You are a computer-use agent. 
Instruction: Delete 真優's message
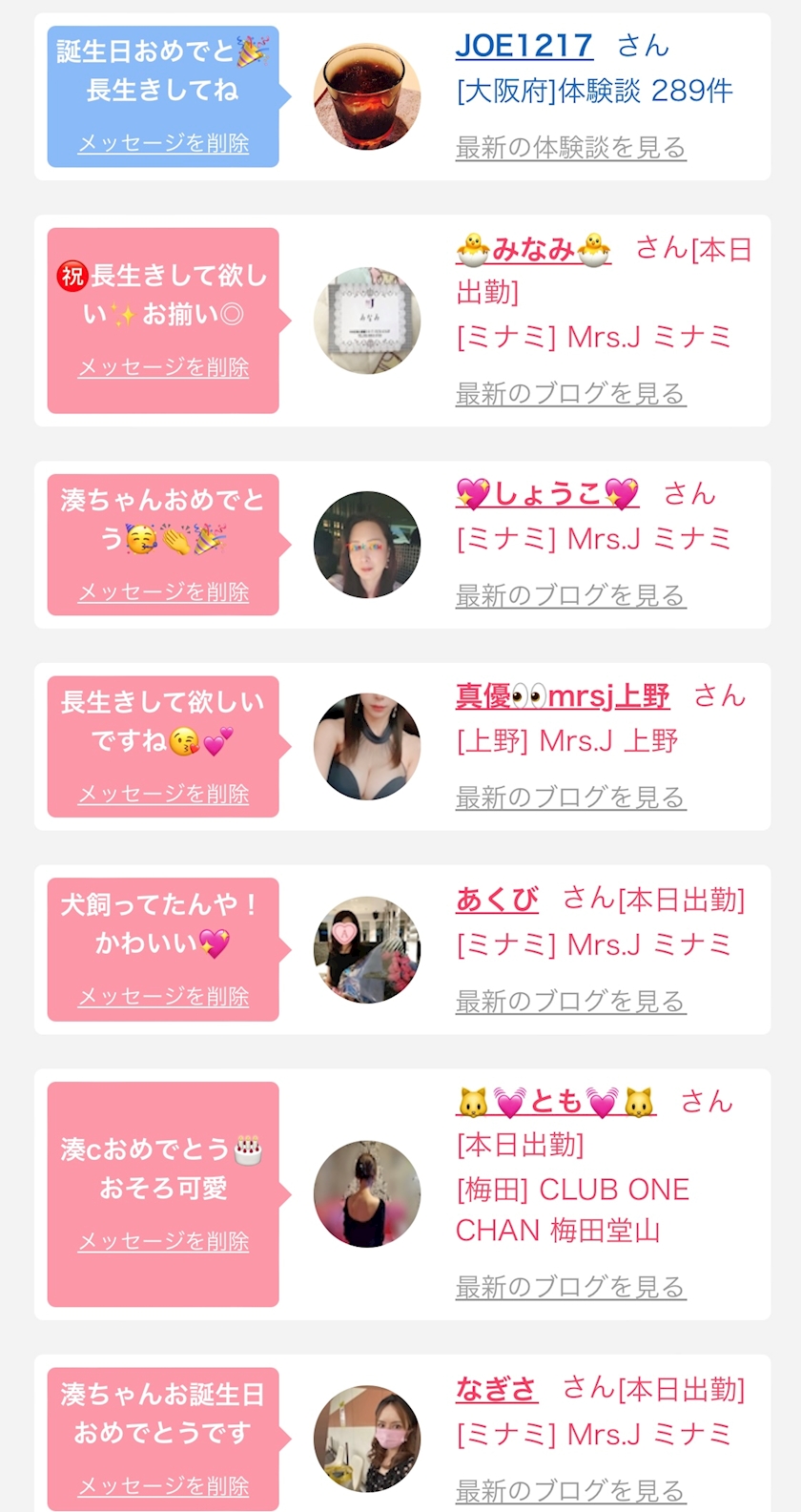[163, 794]
